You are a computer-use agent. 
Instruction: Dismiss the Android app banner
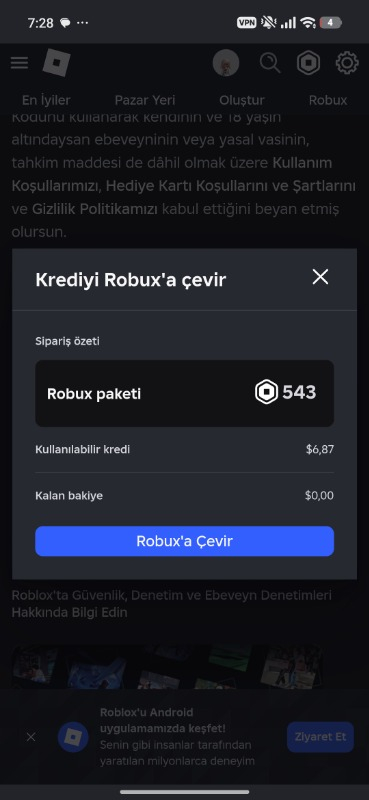click(31, 737)
